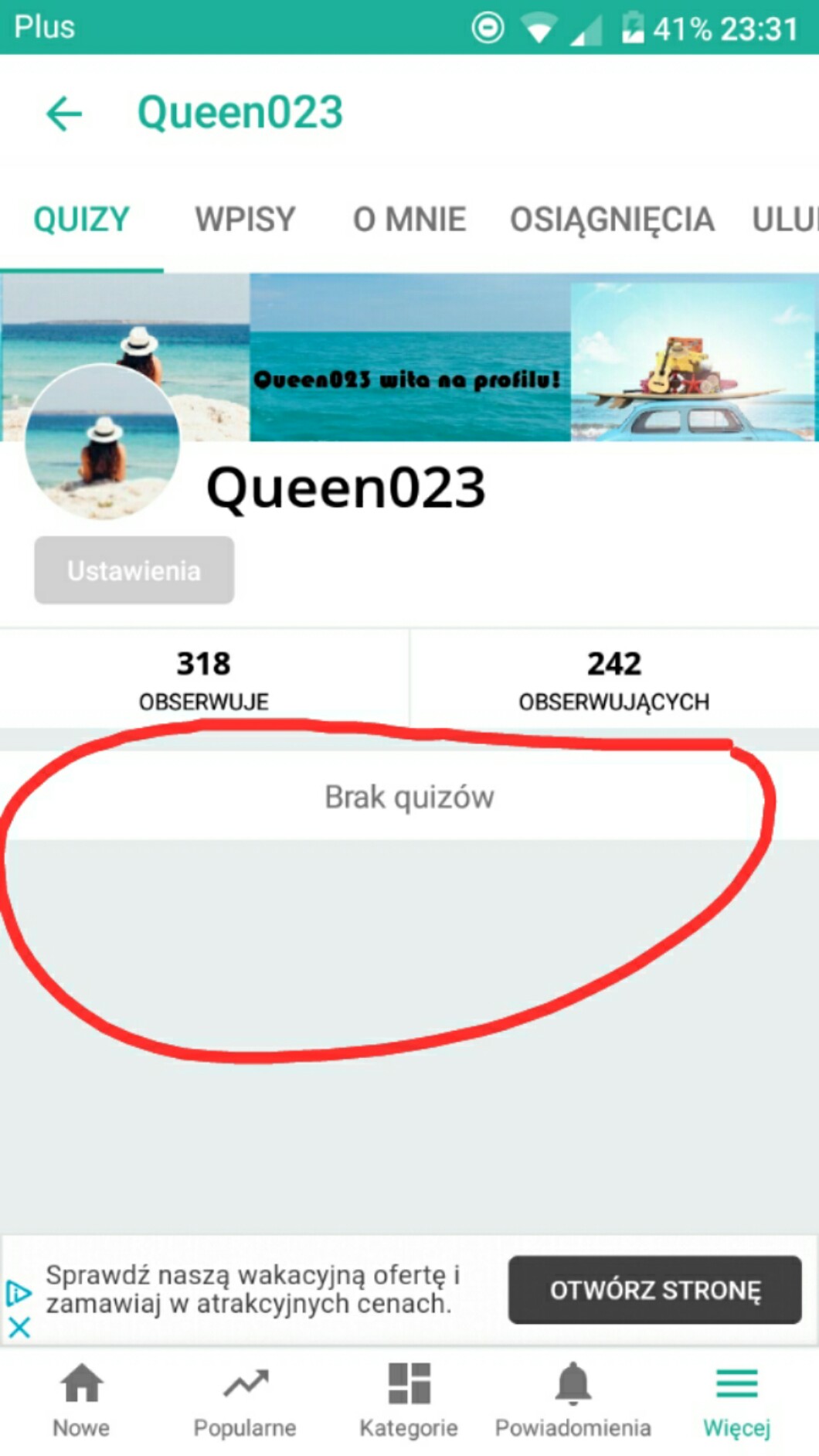Viewport: 819px width, 1456px height.
Task: Switch to the WPISY tab
Action: point(245,219)
